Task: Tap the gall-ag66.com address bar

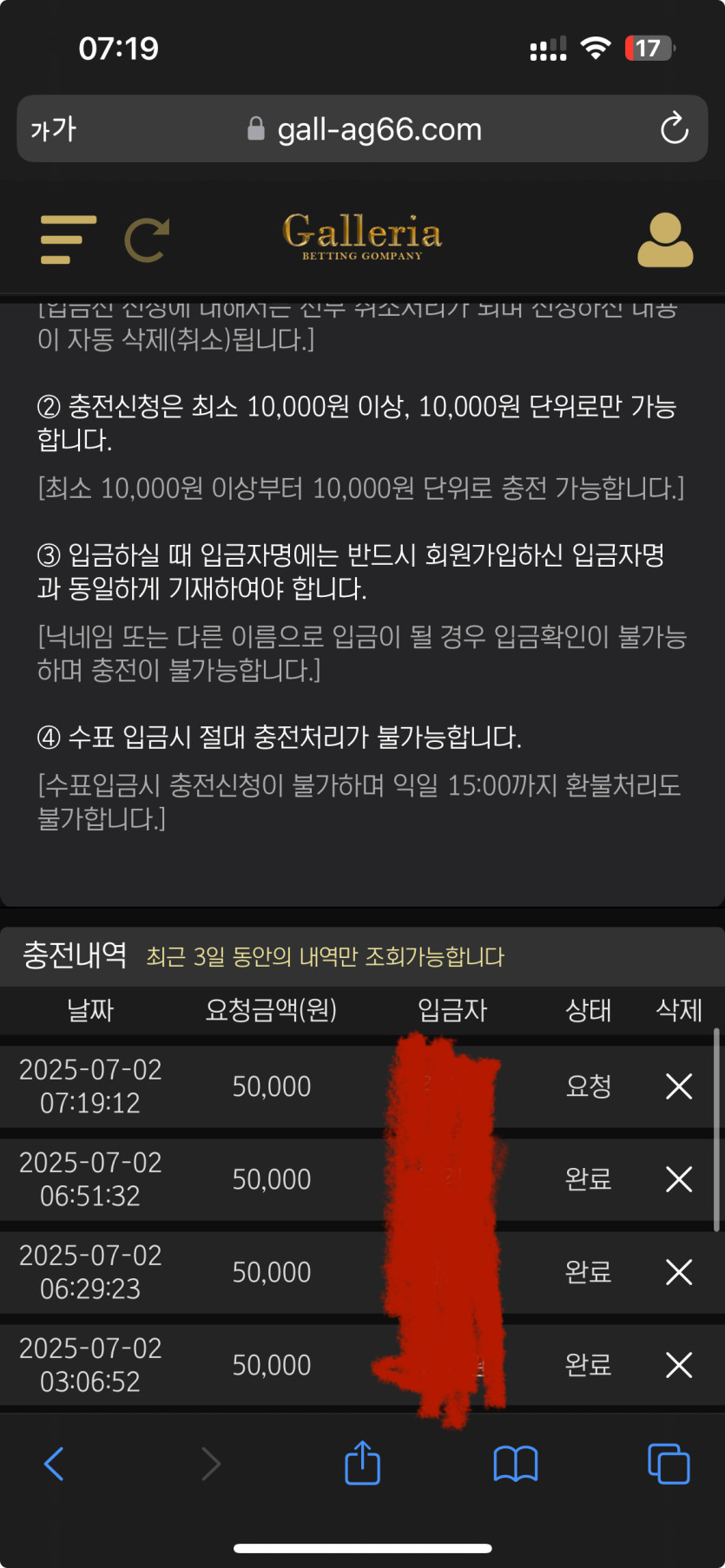Action: pos(365,129)
